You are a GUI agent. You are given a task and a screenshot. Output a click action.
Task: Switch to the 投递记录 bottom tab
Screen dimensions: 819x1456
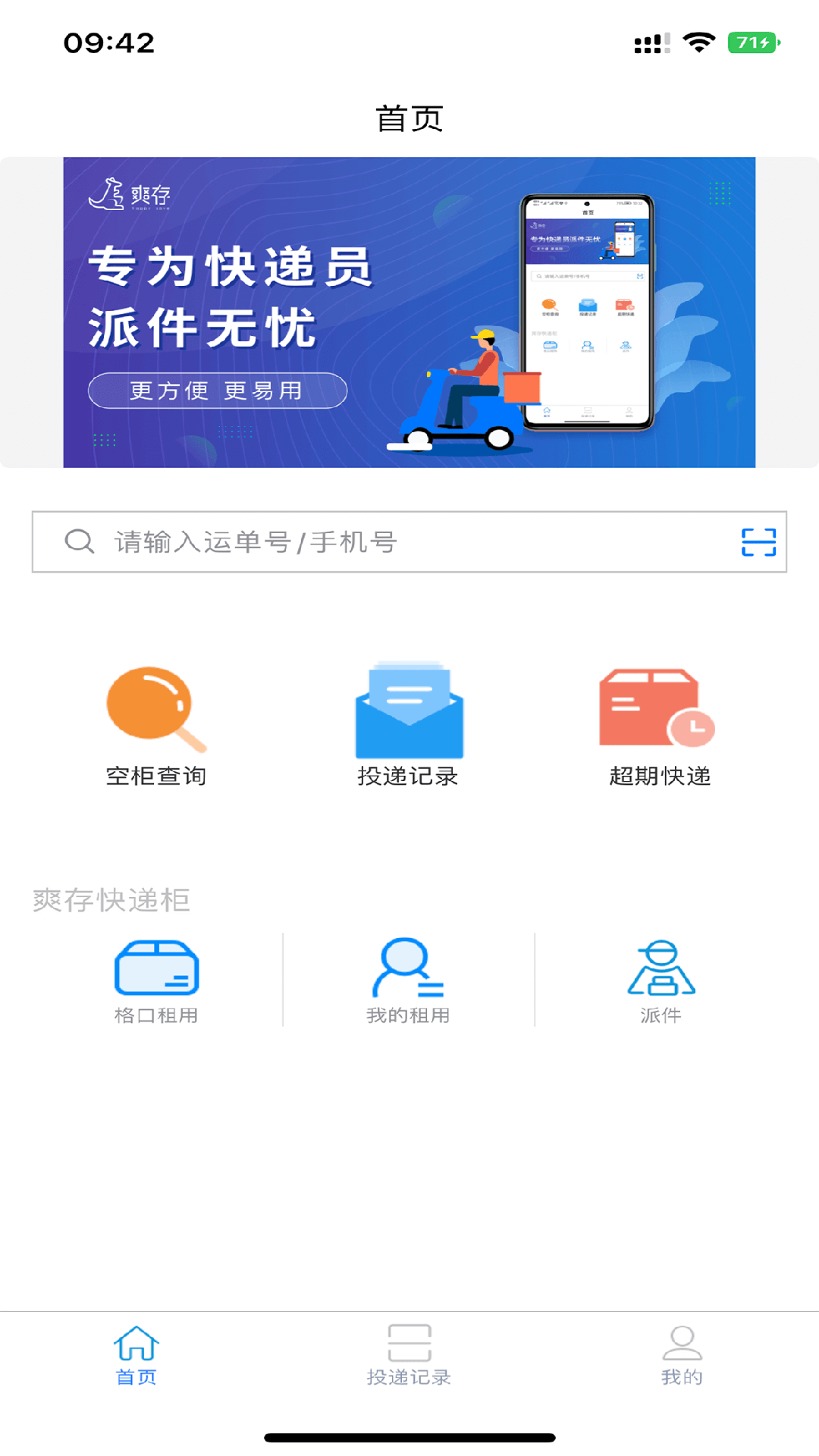409,1357
